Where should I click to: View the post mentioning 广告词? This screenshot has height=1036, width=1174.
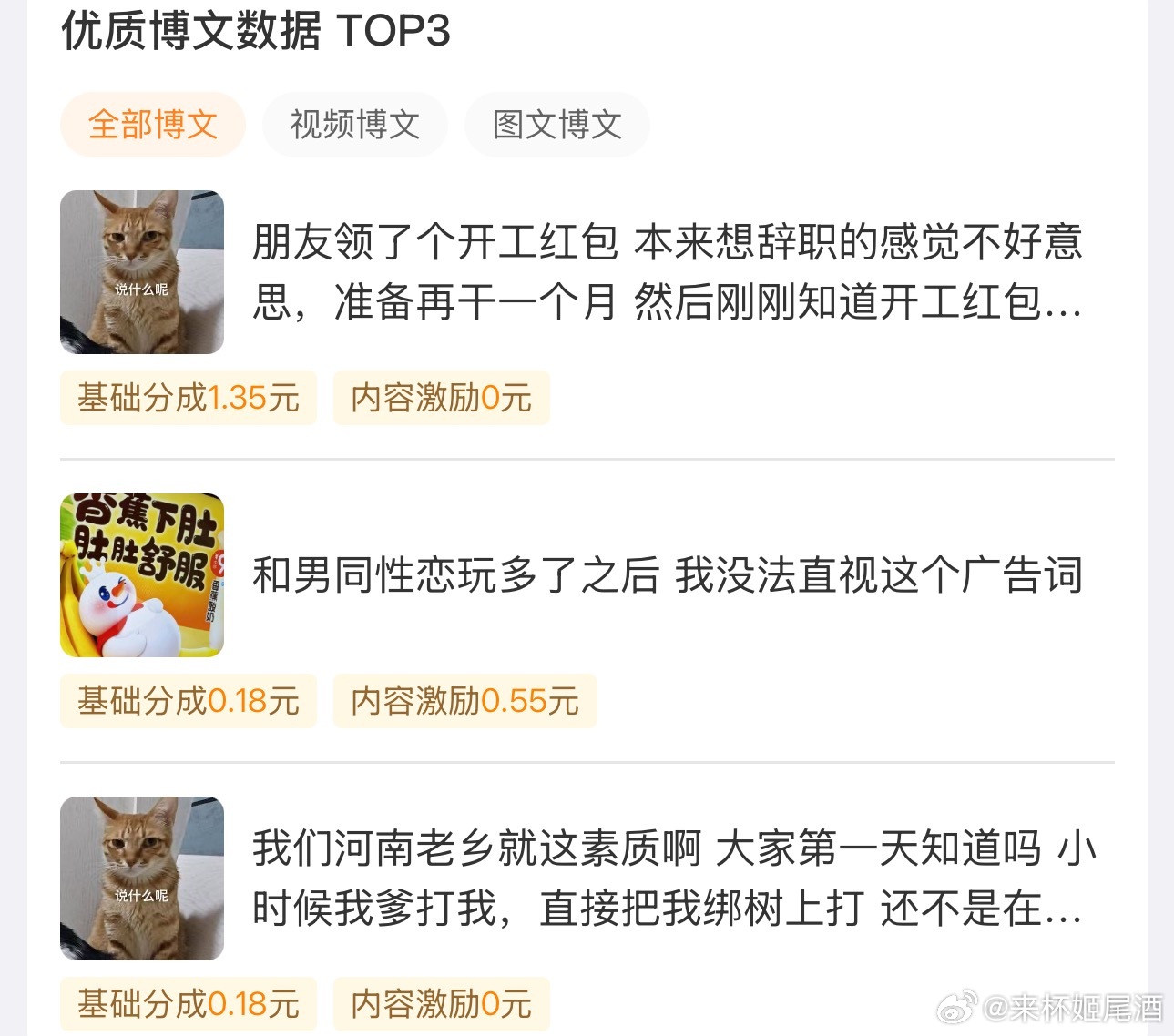coord(667,575)
